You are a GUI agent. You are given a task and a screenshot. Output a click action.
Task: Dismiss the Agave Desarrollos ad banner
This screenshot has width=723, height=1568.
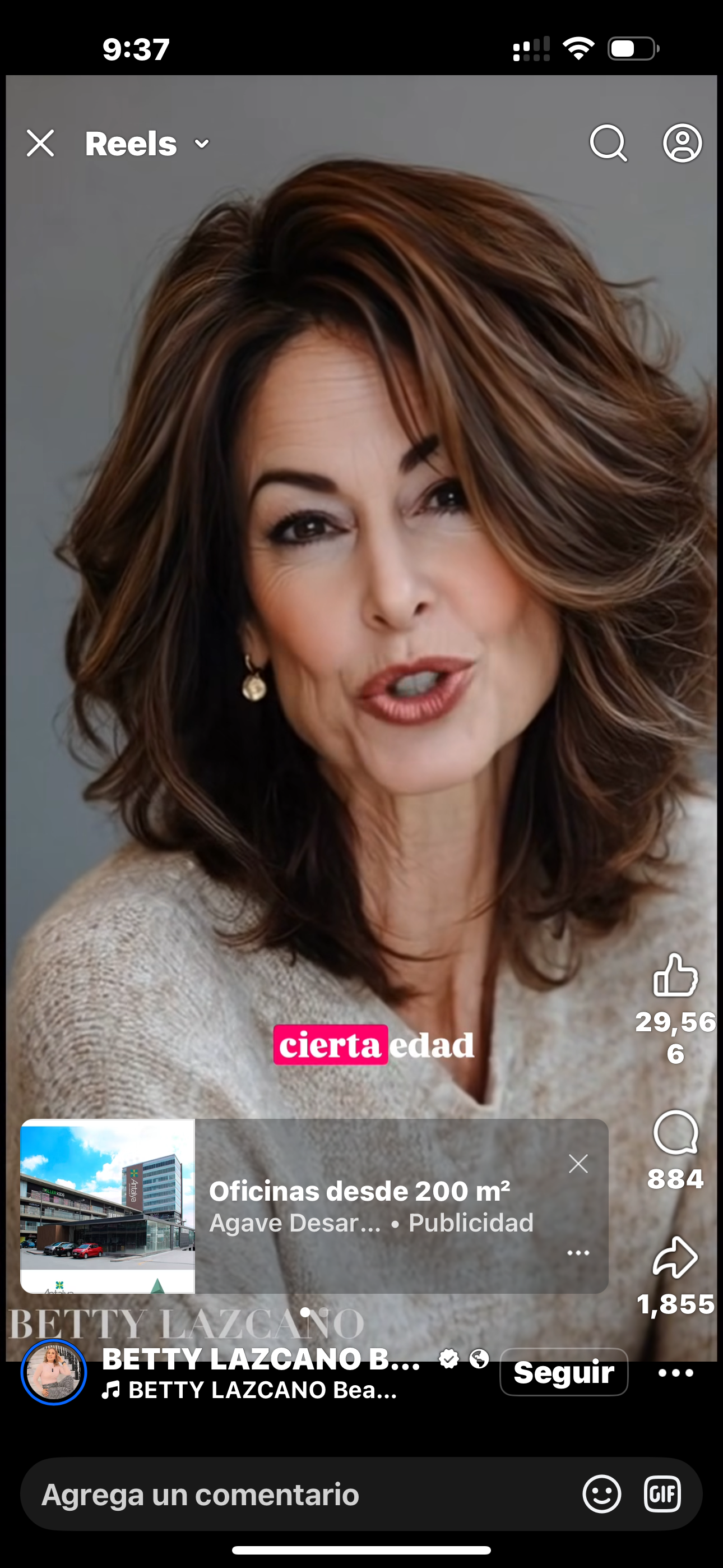pyautogui.click(x=578, y=1164)
